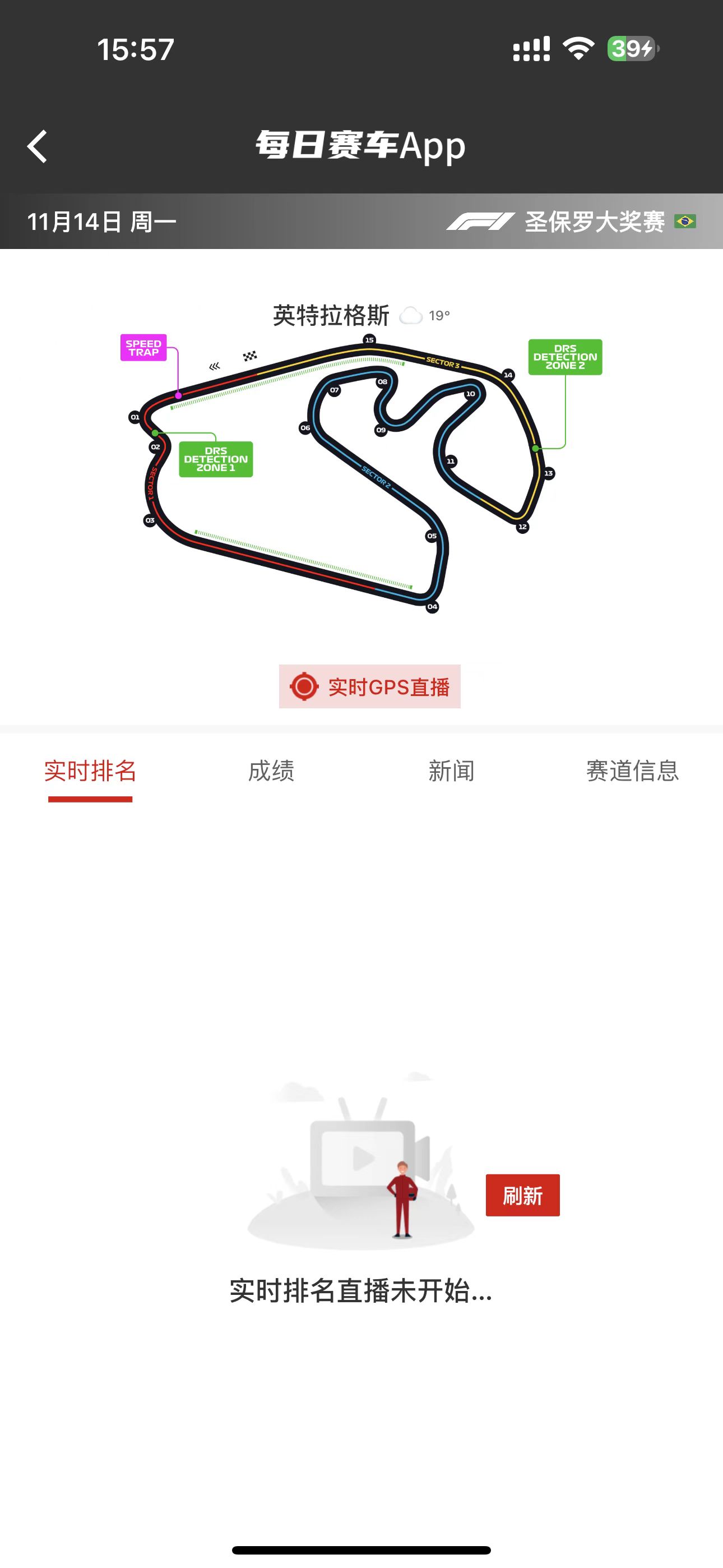Viewport: 723px width, 1568px height.
Task: Select the 实时排名 tab
Action: point(90,771)
